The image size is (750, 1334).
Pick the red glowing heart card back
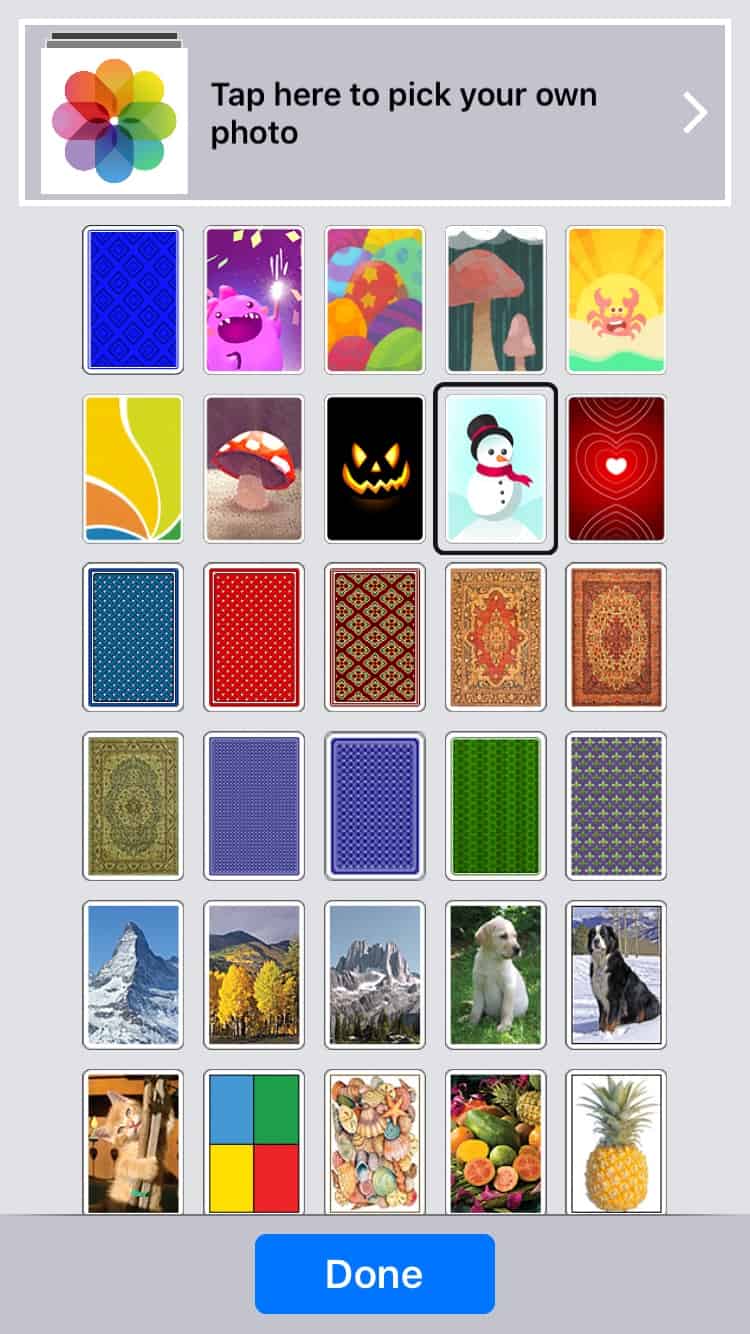click(616, 468)
